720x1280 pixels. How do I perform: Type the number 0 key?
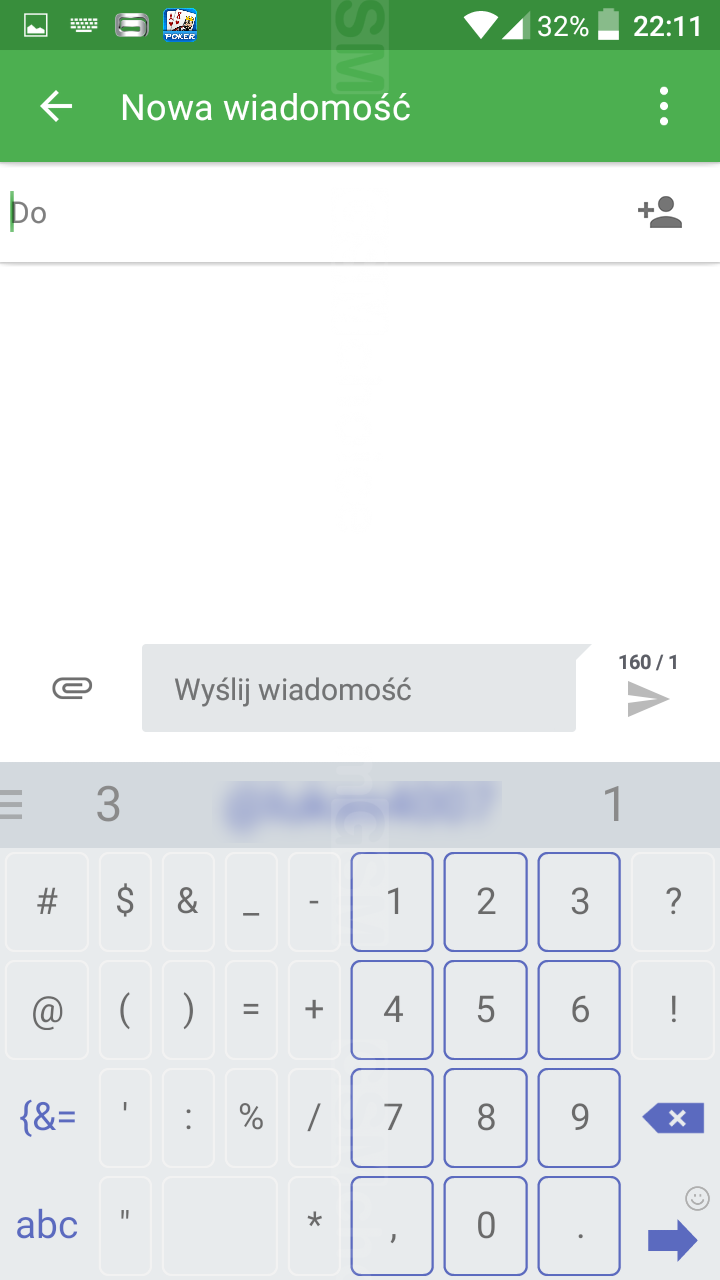pos(486,1225)
